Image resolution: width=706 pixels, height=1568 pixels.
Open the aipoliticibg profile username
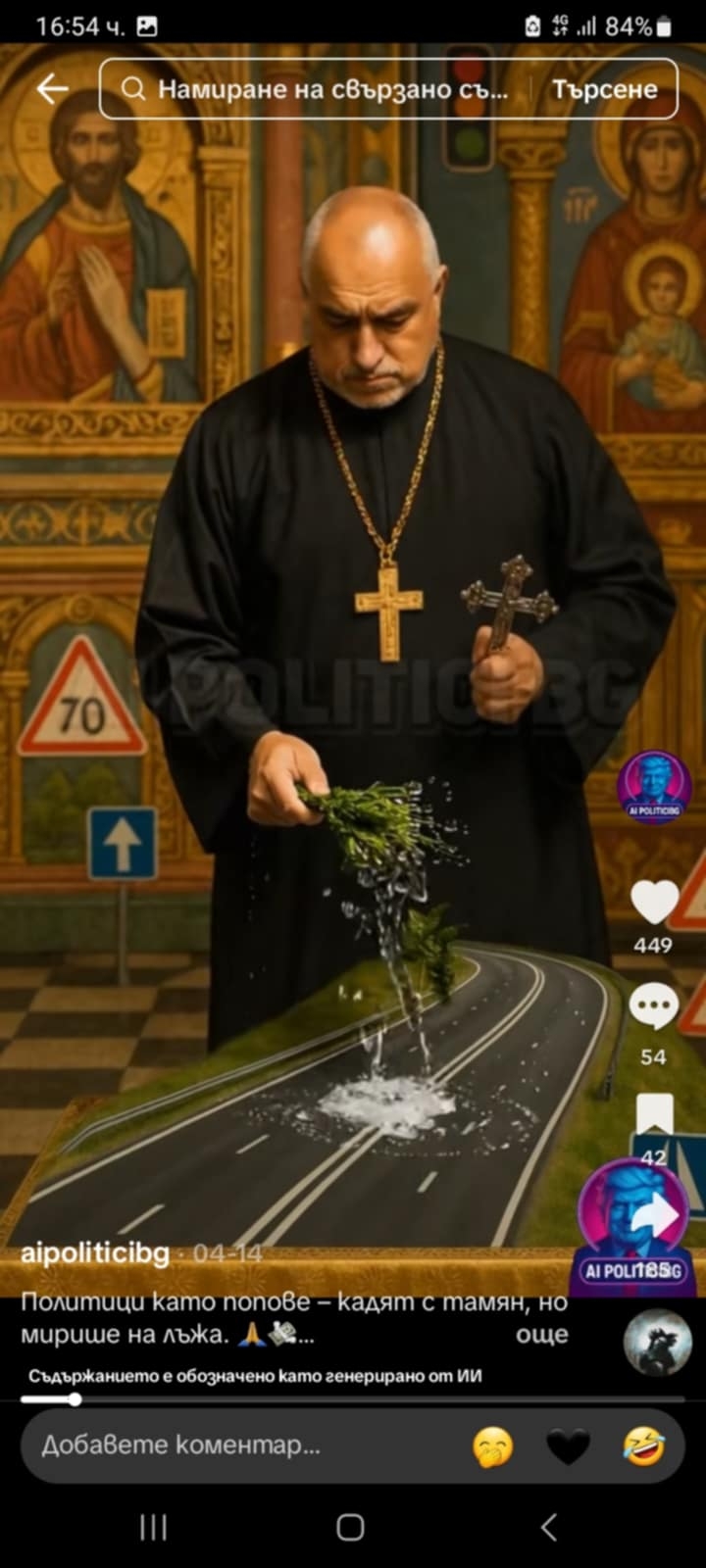tap(95, 1253)
